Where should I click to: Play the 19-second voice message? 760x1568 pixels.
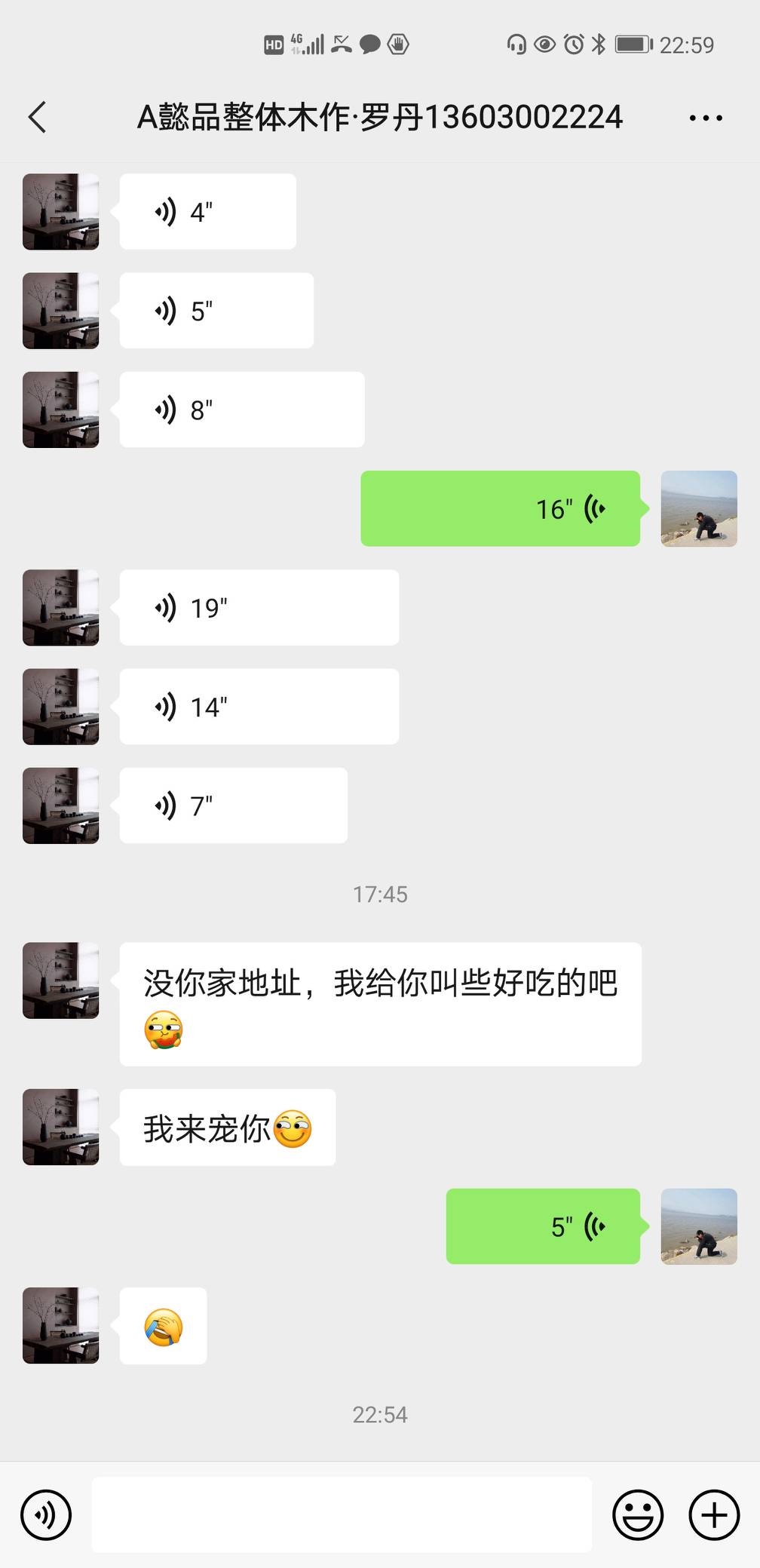259,608
